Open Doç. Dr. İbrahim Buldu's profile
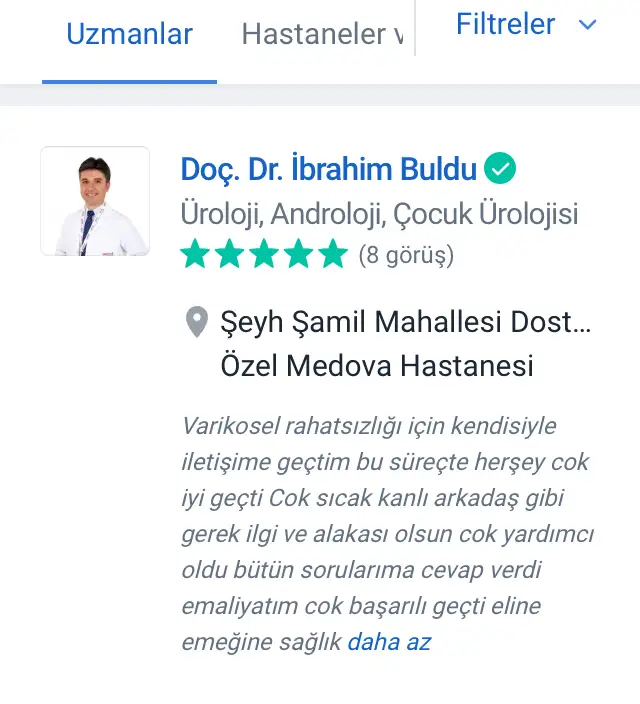The width and height of the screenshot is (640, 704). (329, 170)
